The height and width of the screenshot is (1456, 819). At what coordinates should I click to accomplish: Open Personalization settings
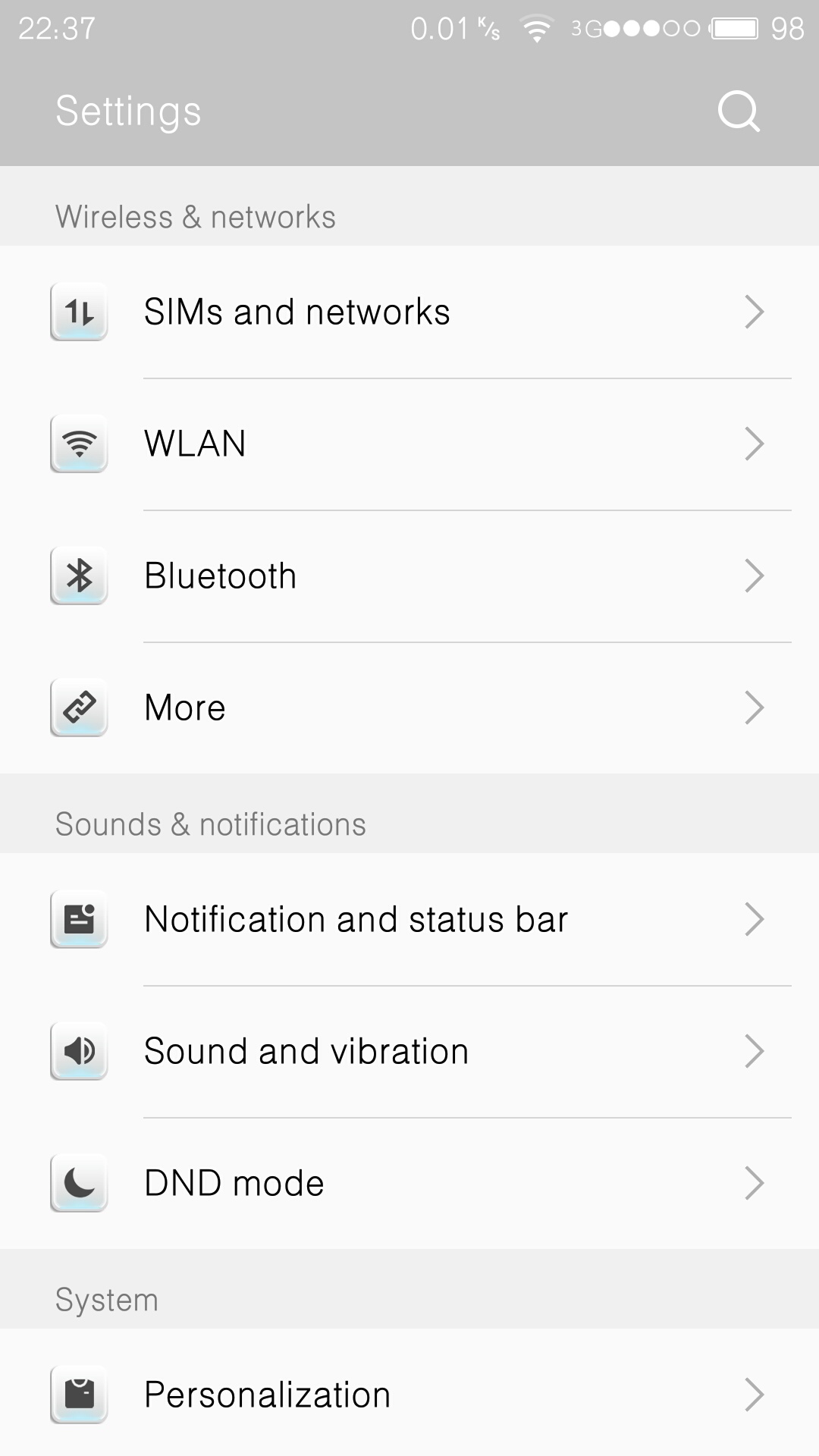pyautogui.click(x=409, y=1394)
